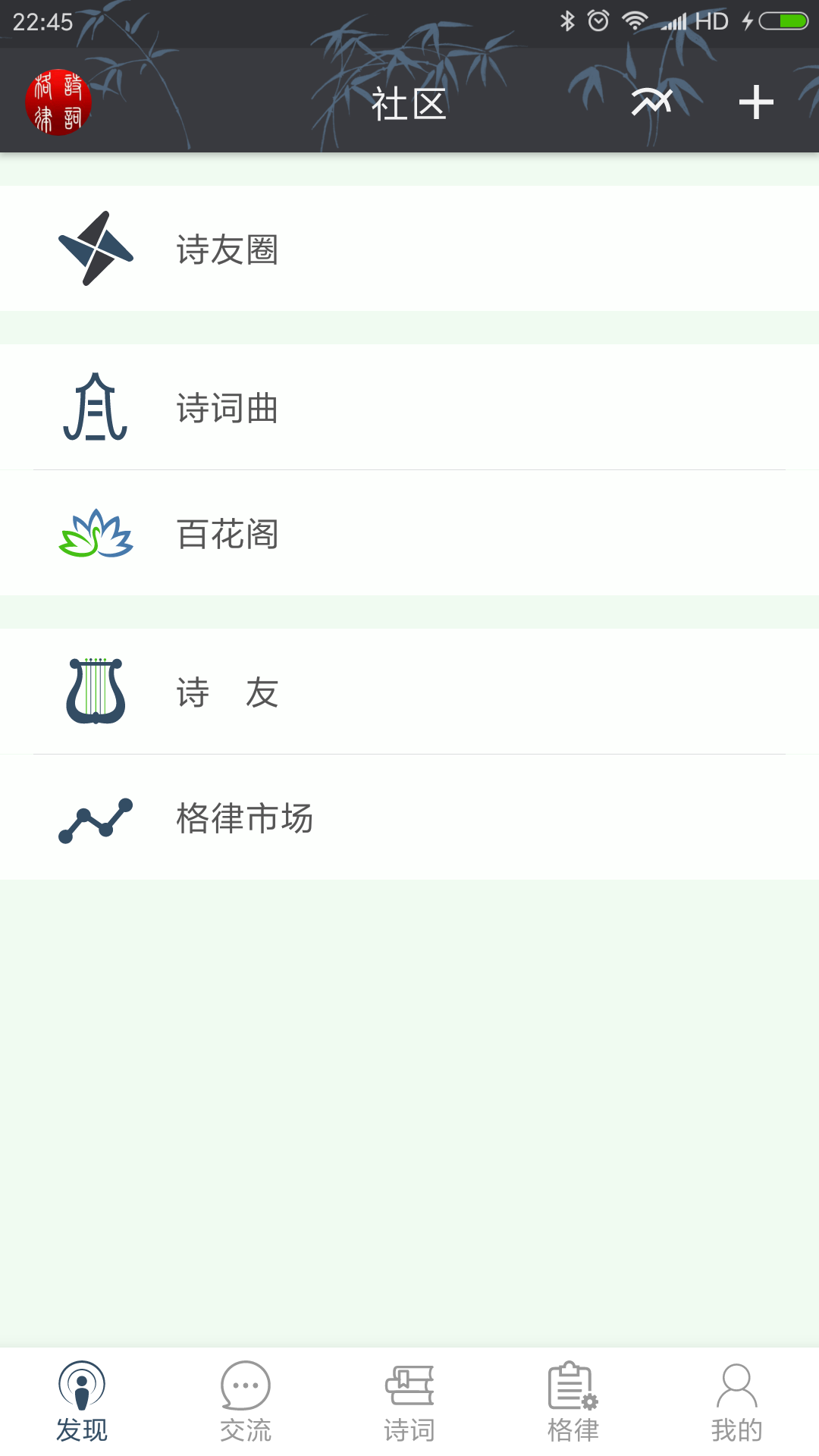Switch to the 交流 tab

(246, 1401)
